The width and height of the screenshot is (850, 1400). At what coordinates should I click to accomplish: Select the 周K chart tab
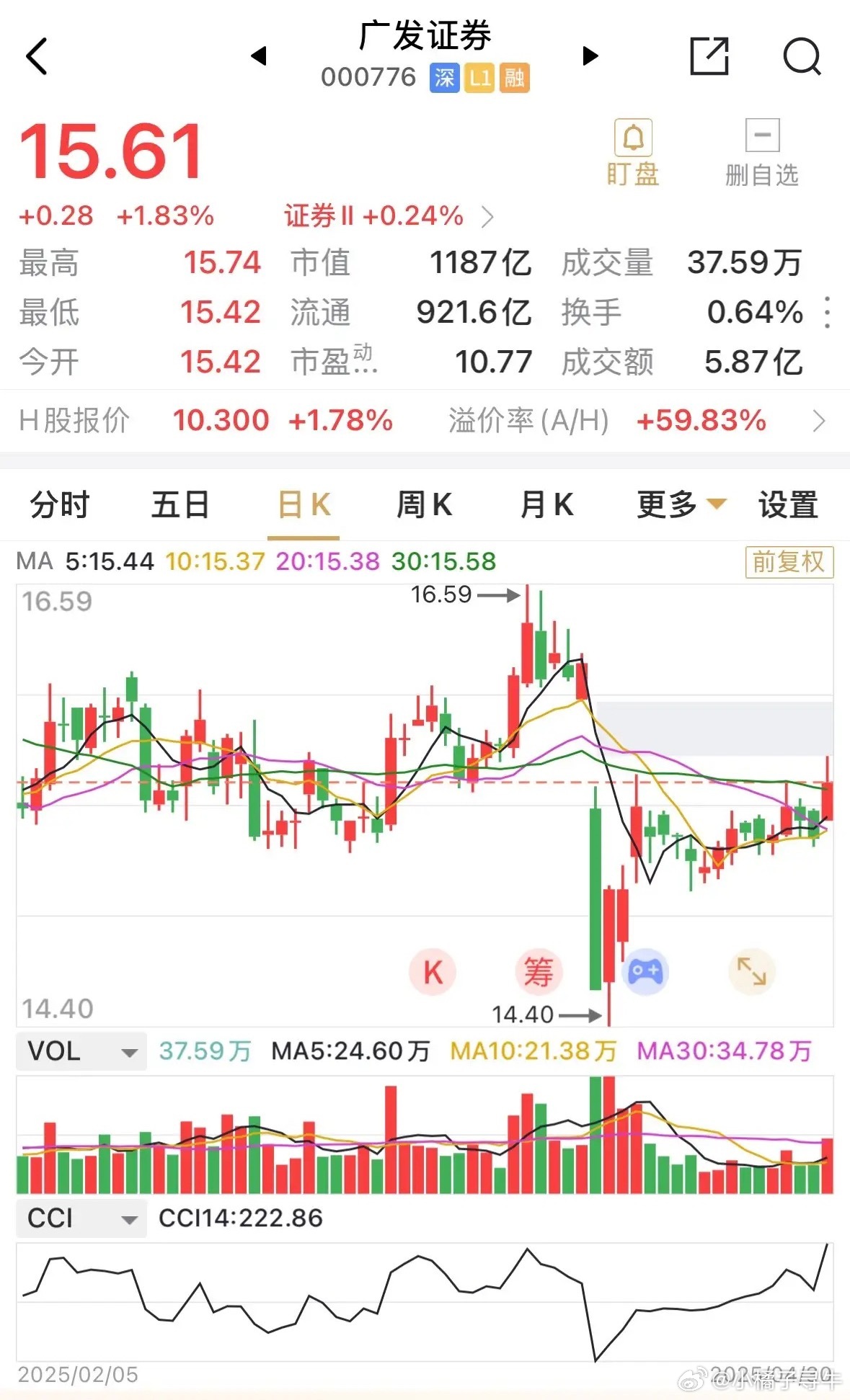pos(424,505)
